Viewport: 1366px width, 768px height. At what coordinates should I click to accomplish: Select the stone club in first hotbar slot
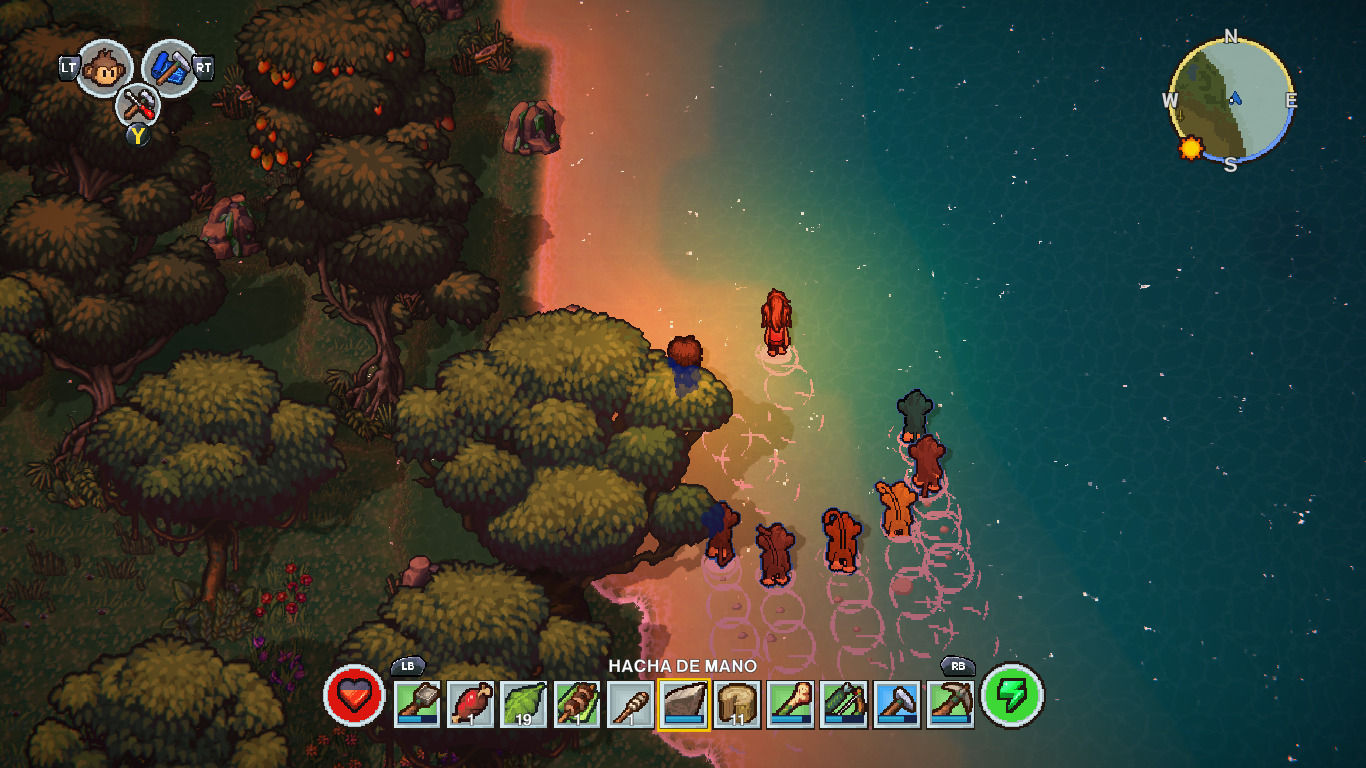(x=417, y=704)
